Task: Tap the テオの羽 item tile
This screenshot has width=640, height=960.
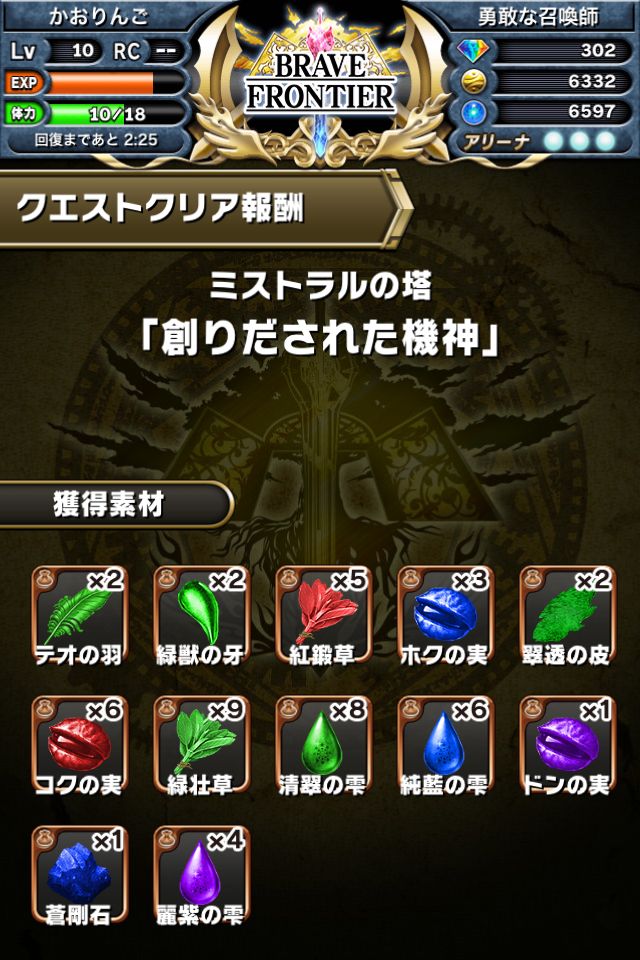Action: [x=77, y=612]
